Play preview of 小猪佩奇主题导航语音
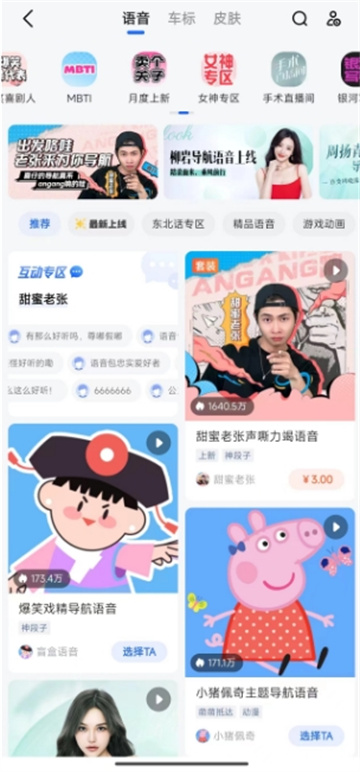This screenshot has height=772, width=360. [336, 527]
